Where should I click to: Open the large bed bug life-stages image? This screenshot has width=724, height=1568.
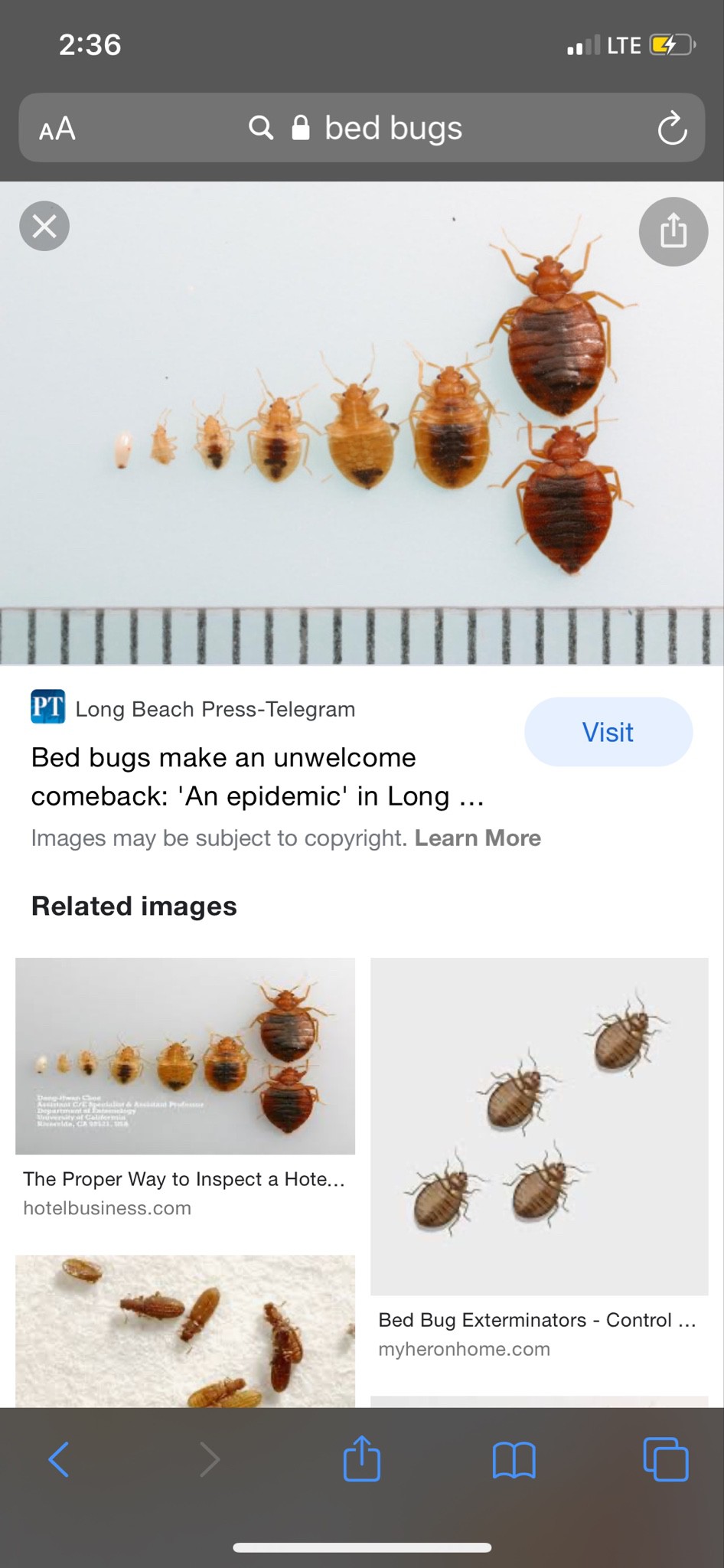[362, 423]
